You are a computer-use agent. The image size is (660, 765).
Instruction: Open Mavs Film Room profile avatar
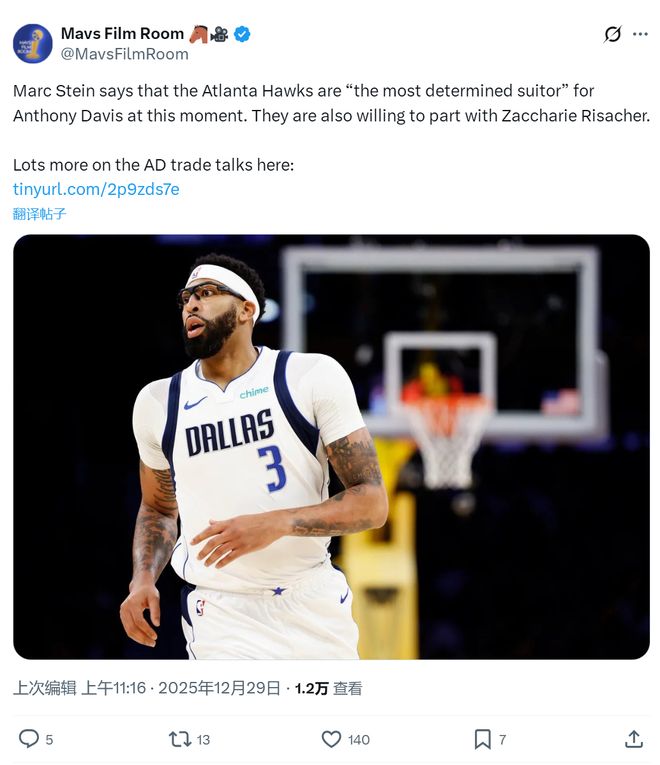click(x=33, y=44)
